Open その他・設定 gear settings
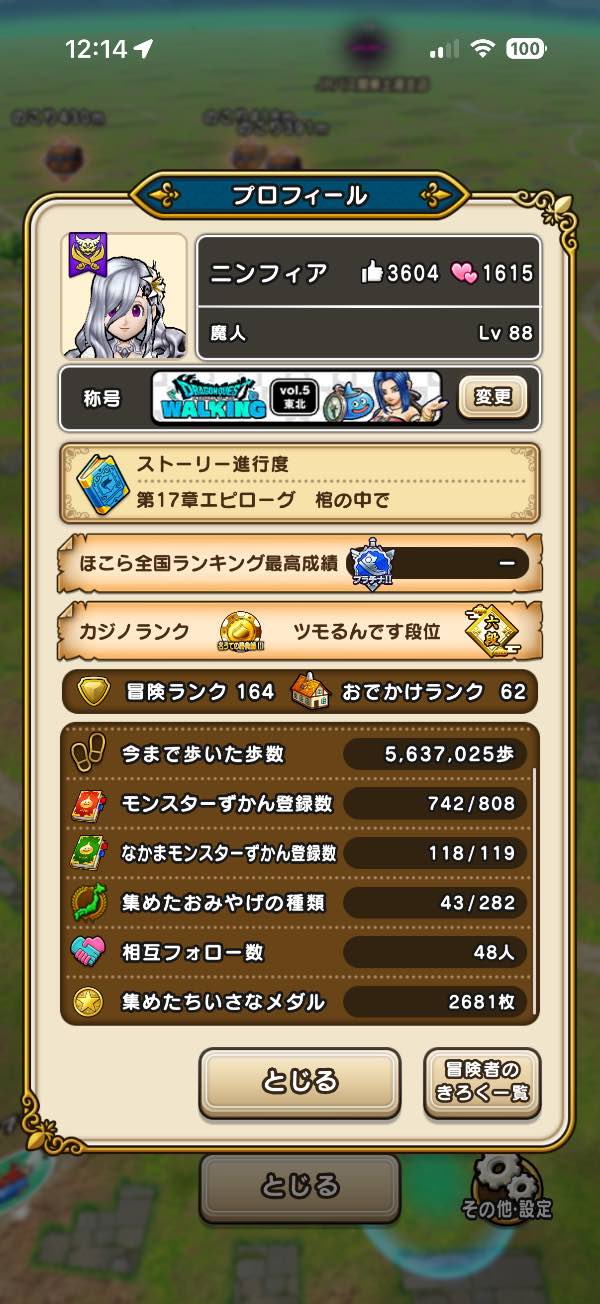 pyautogui.click(x=508, y=1189)
